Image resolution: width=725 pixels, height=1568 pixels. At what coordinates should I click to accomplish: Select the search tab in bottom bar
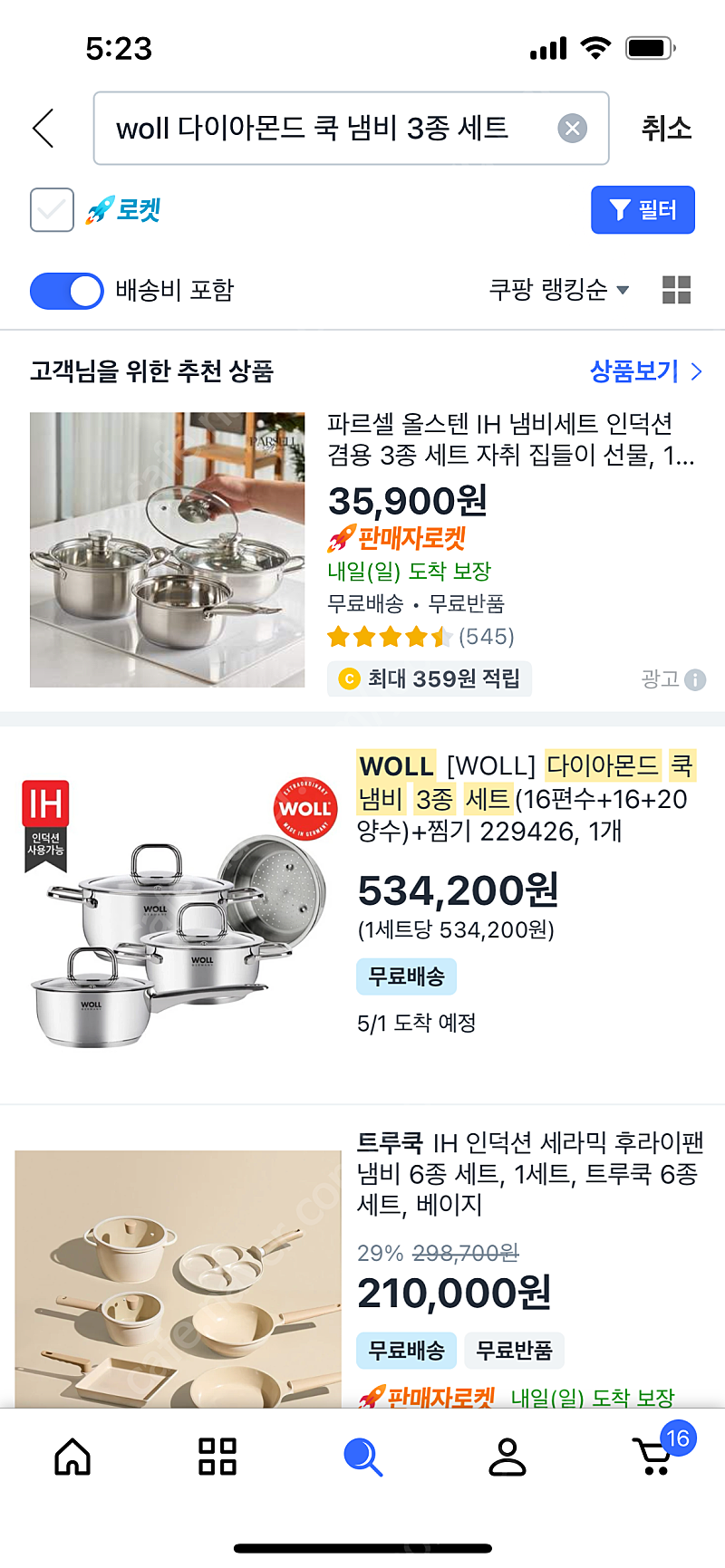click(x=362, y=1457)
